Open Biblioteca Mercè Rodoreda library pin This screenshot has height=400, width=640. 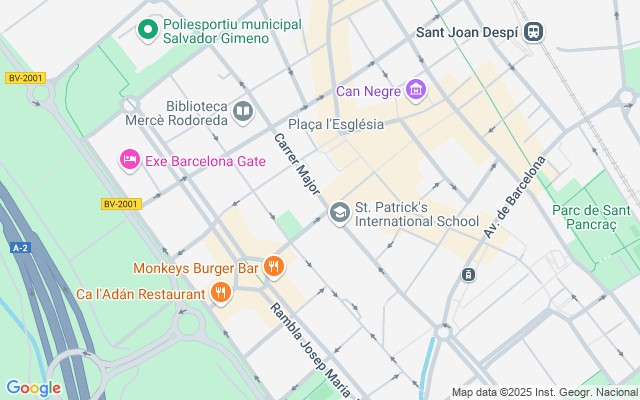coord(243,111)
